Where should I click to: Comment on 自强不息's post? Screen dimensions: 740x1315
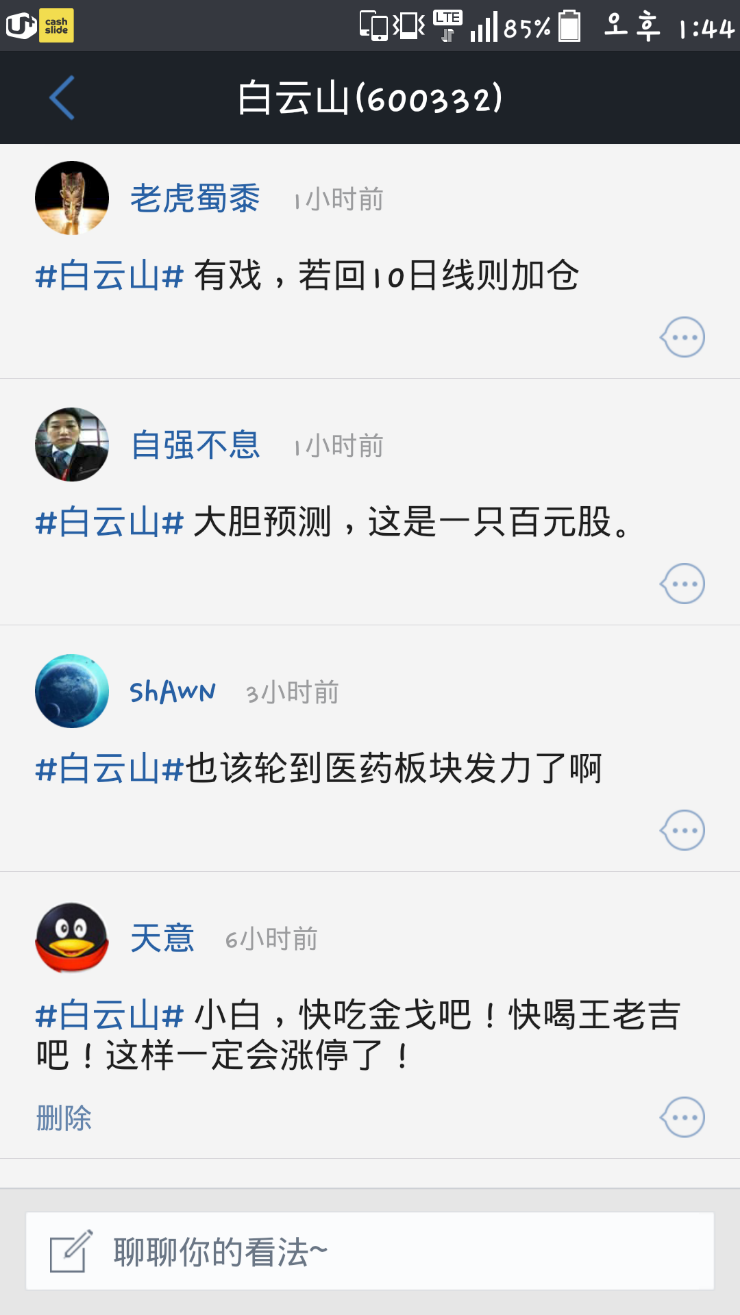point(683,583)
